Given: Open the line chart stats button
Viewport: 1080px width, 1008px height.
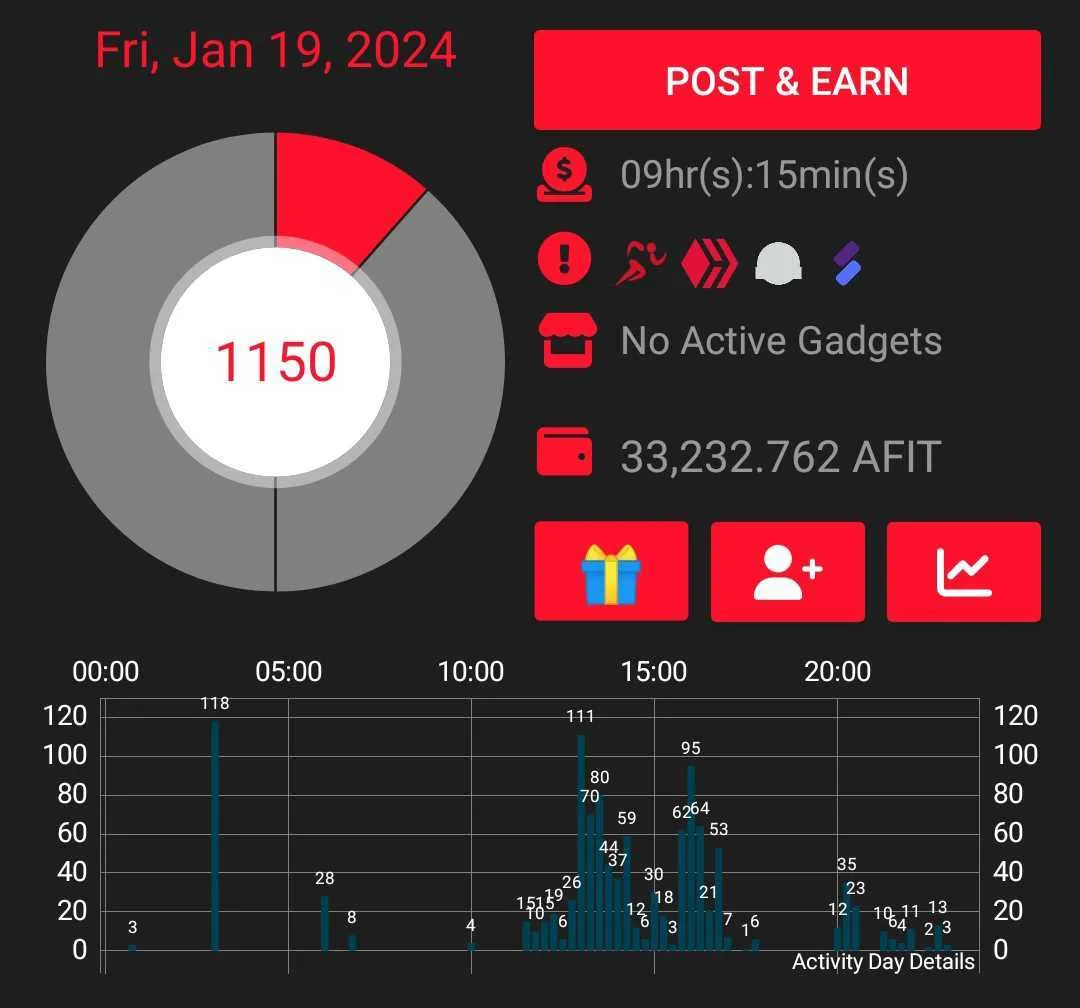Looking at the screenshot, I should click(x=963, y=572).
